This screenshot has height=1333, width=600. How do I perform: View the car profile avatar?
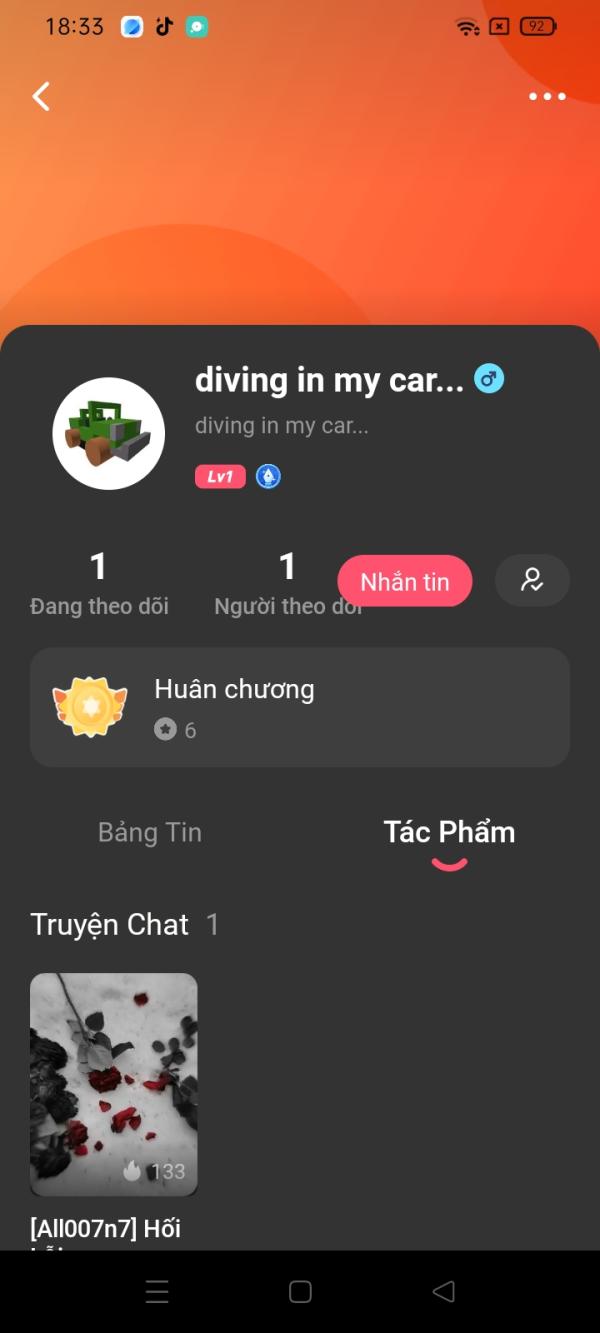coord(108,433)
